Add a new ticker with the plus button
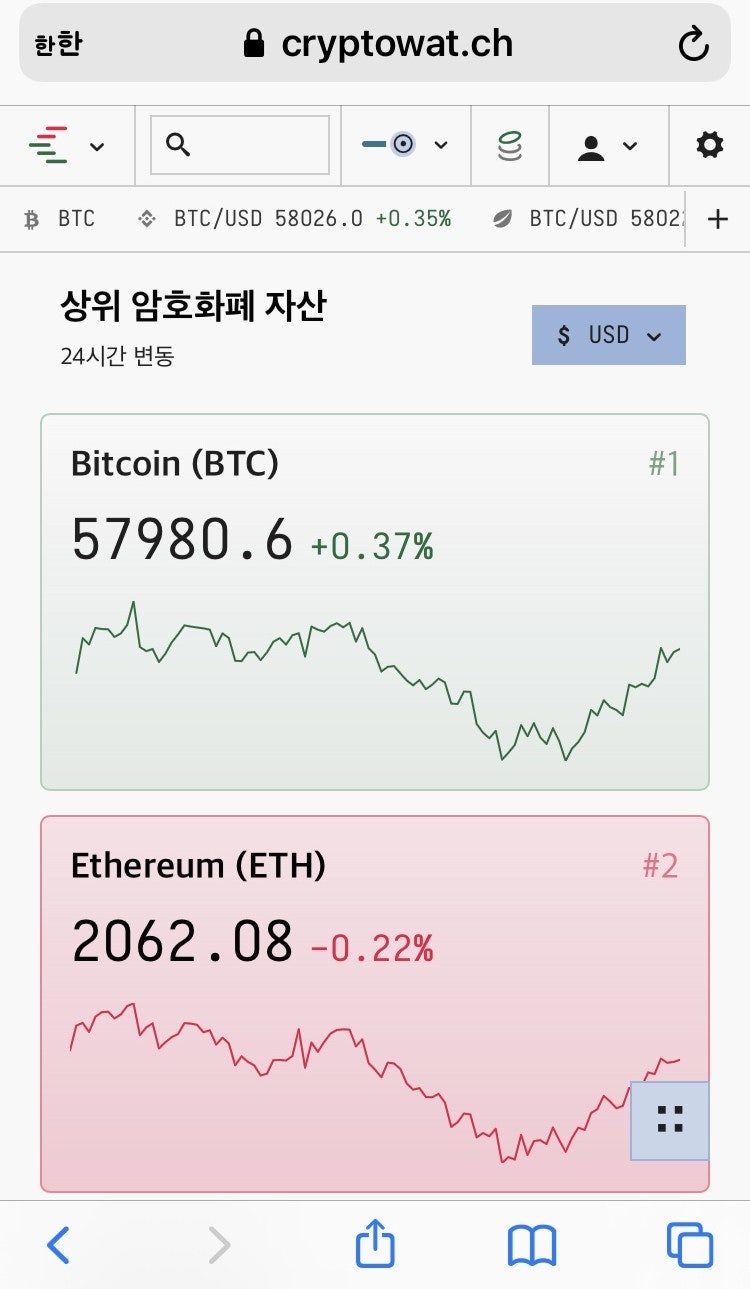Screen dimensions: 750x1289 coord(718,218)
